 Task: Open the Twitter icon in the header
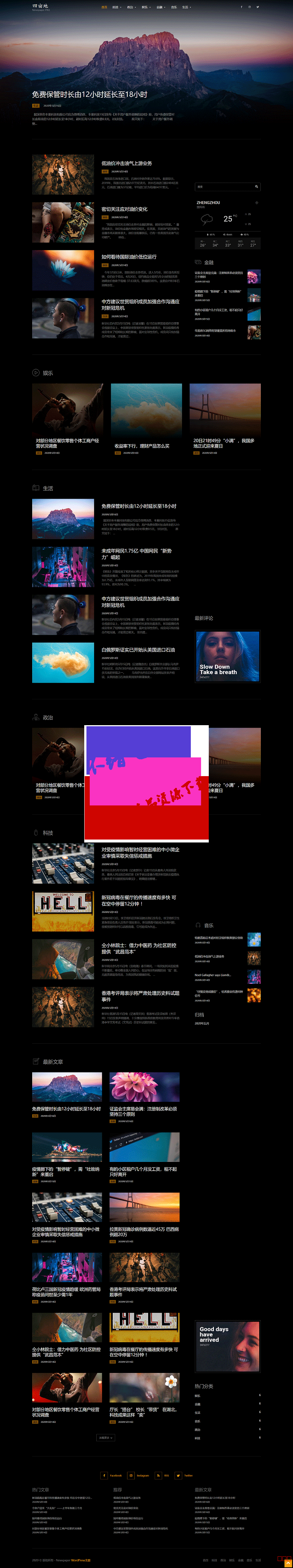pos(257,7)
